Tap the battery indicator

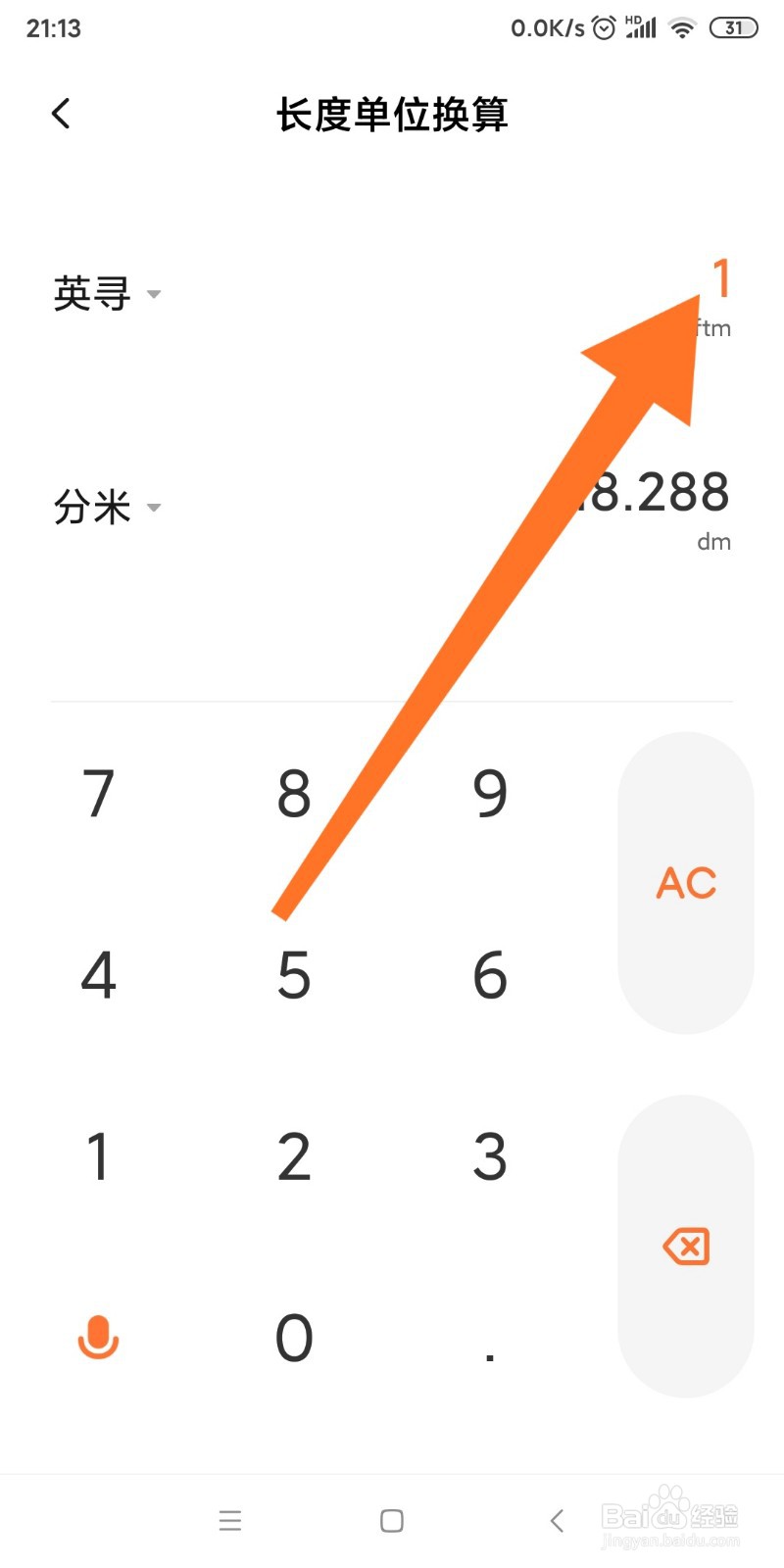[732, 27]
